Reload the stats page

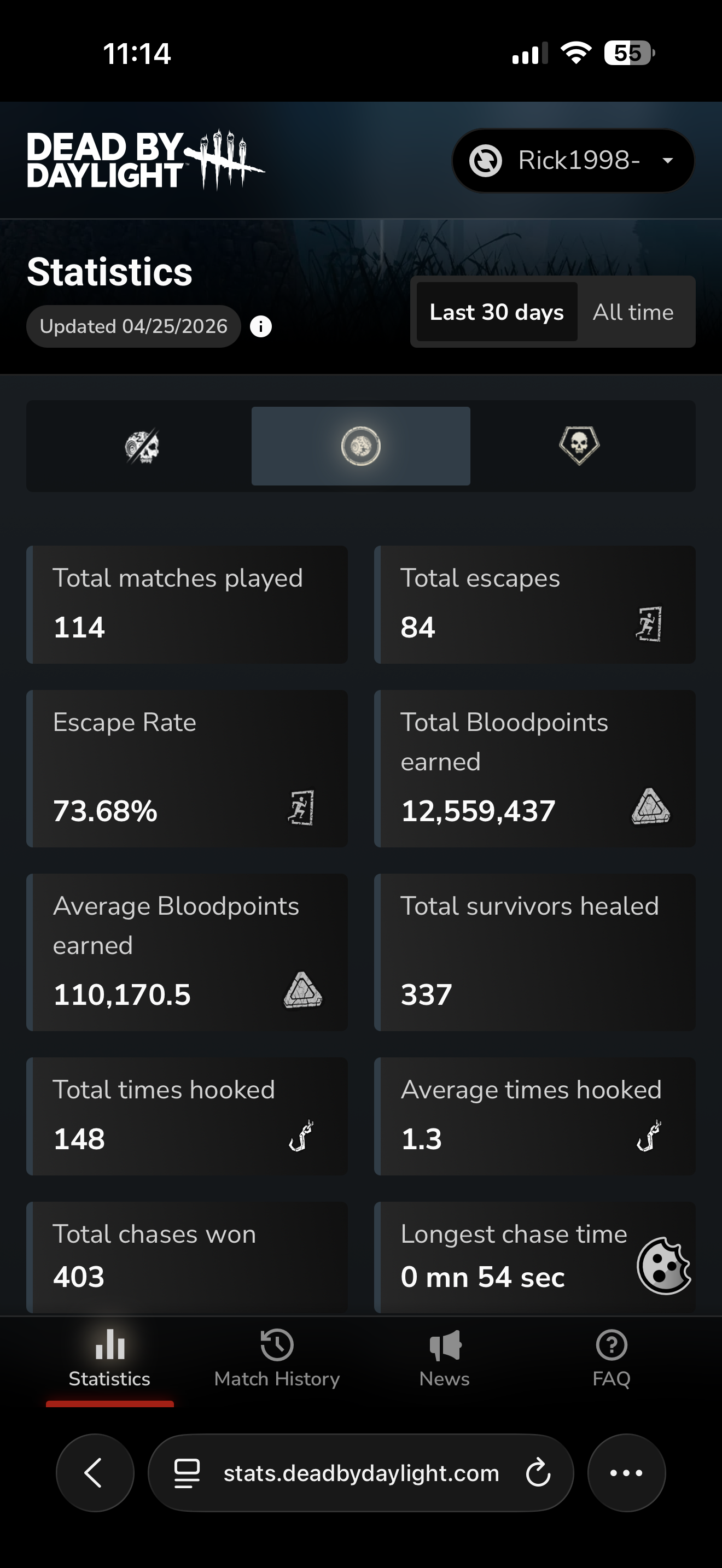538,1473
